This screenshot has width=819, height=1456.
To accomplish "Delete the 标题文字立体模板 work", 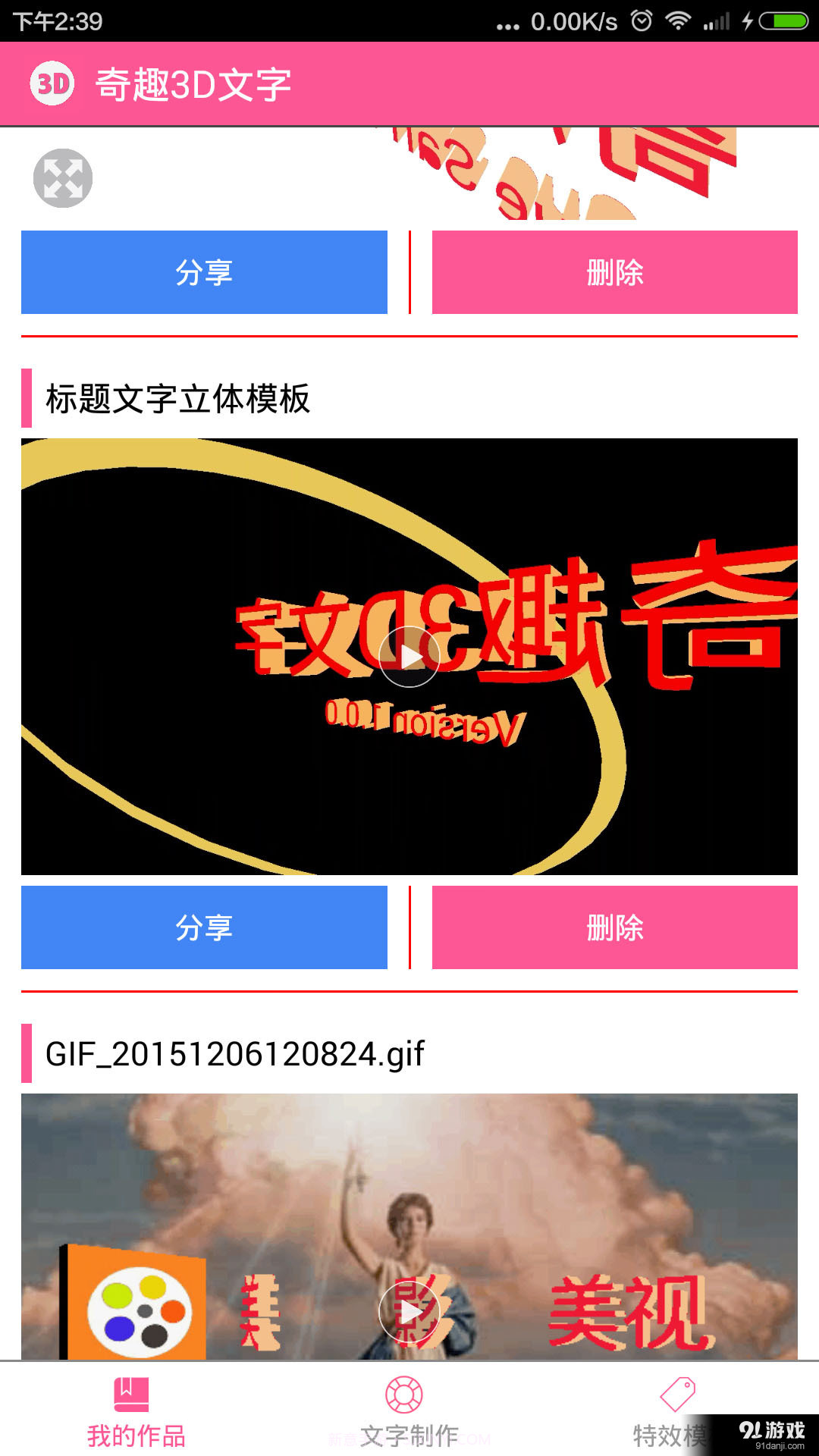I will click(x=614, y=927).
